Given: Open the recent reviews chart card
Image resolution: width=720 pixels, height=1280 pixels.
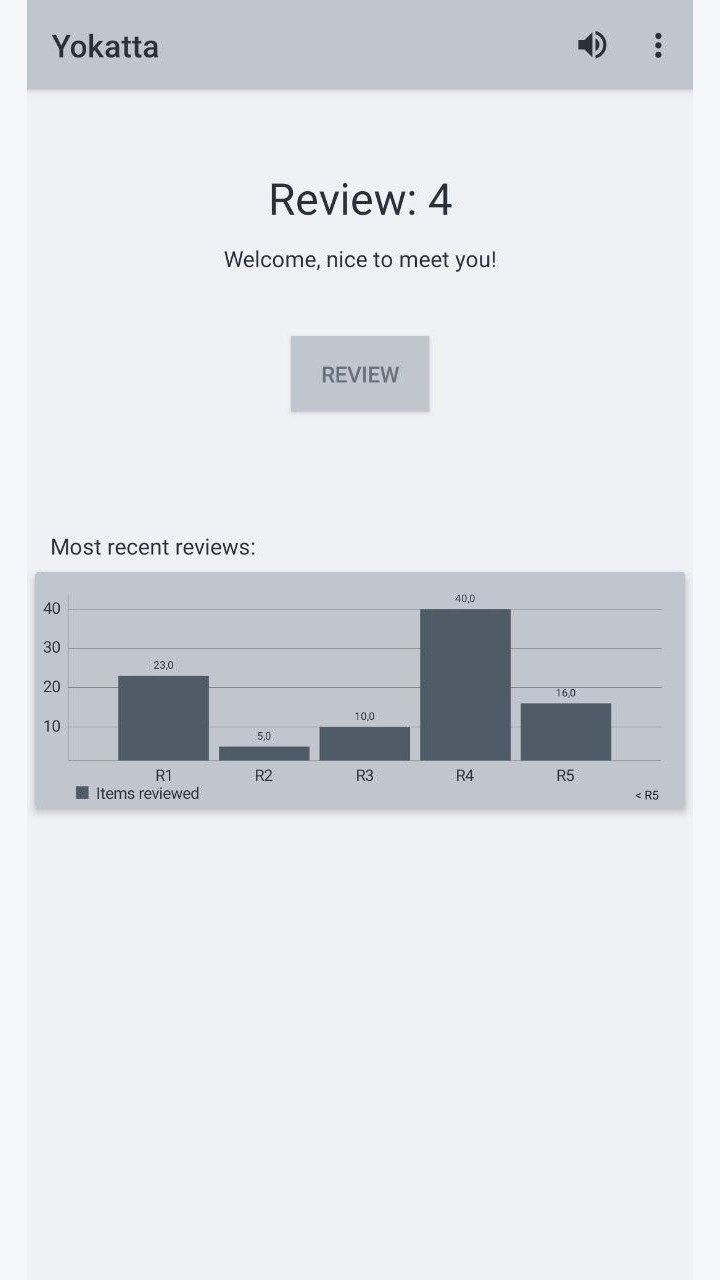Looking at the screenshot, I should pyautogui.click(x=360, y=690).
